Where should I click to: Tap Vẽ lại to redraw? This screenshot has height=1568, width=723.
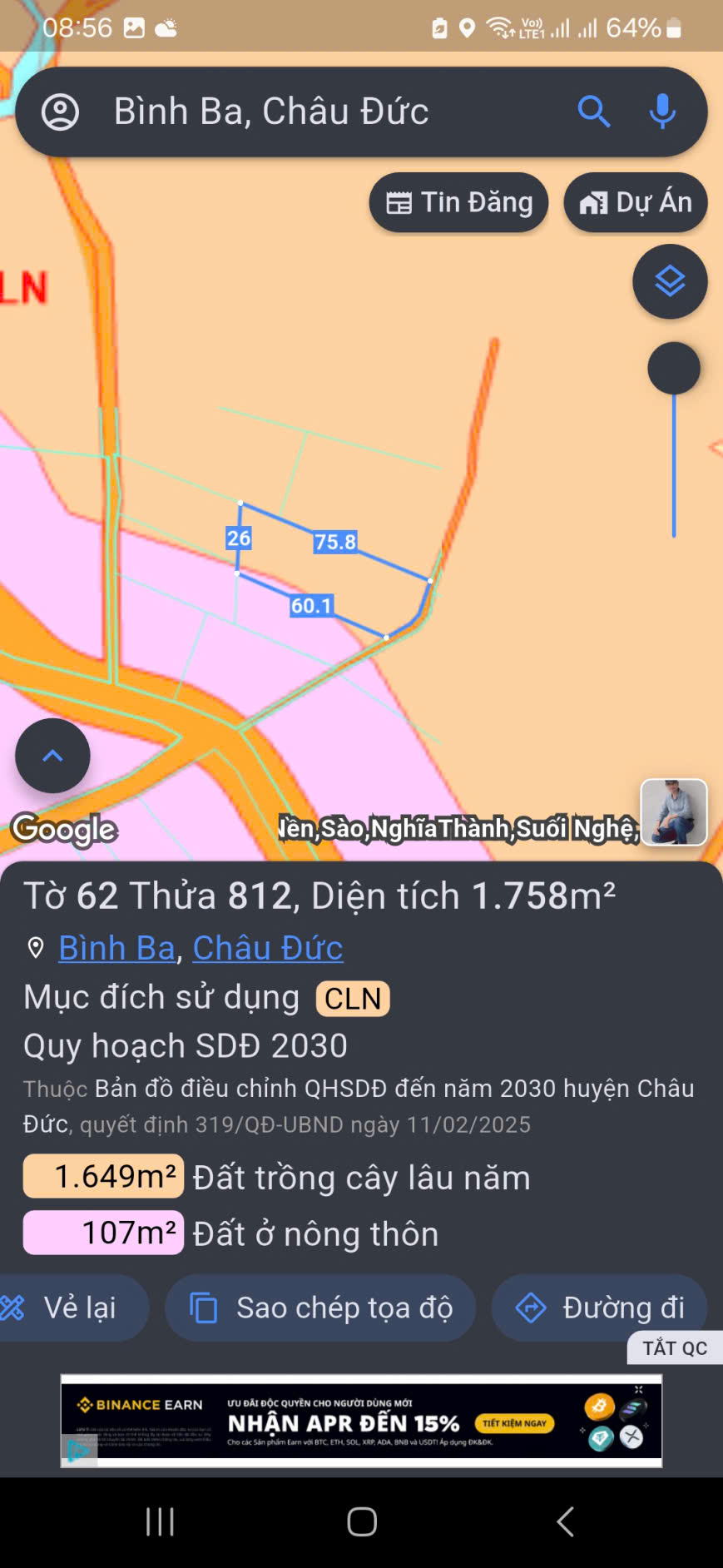click(x=71, y=1307)
